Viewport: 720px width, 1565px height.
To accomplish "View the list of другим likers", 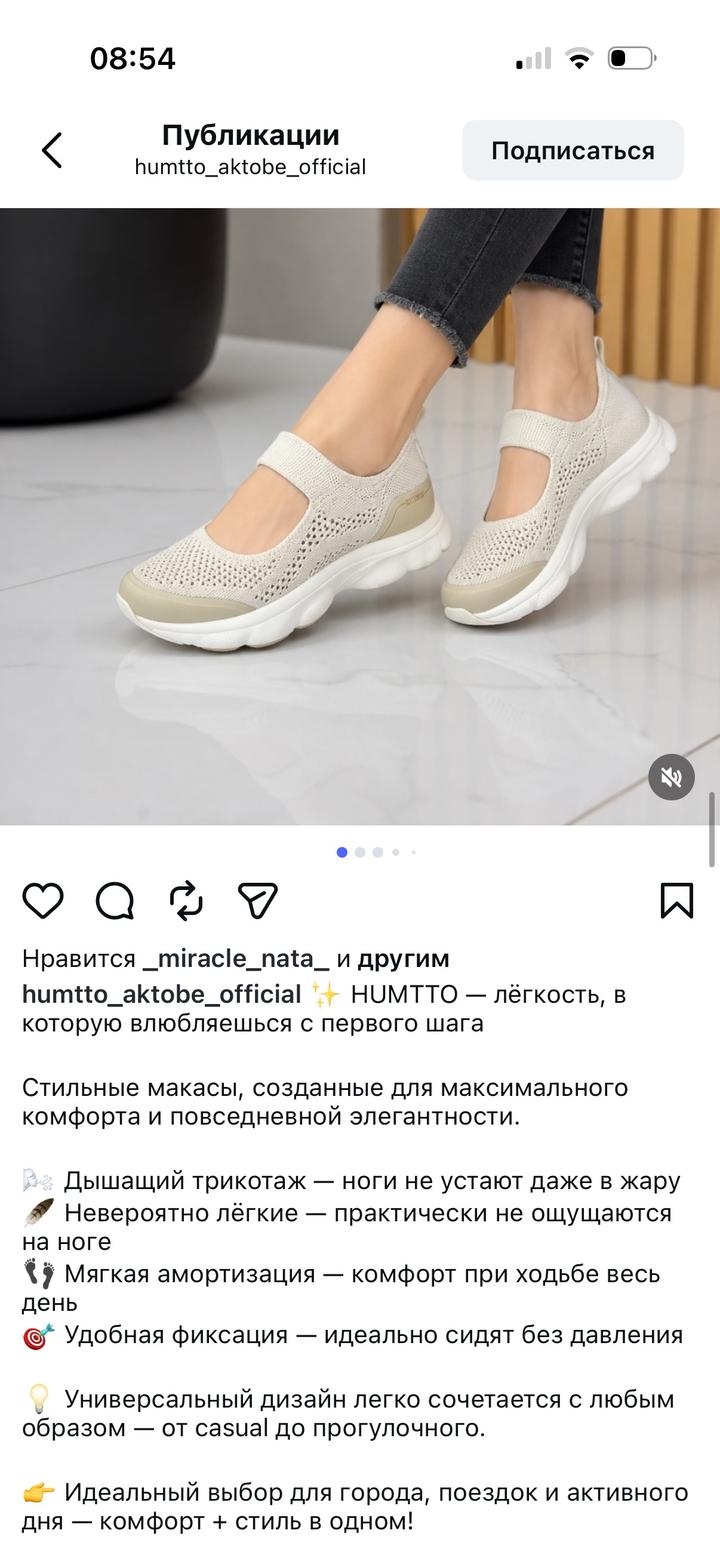I will (x=403, y=959).
